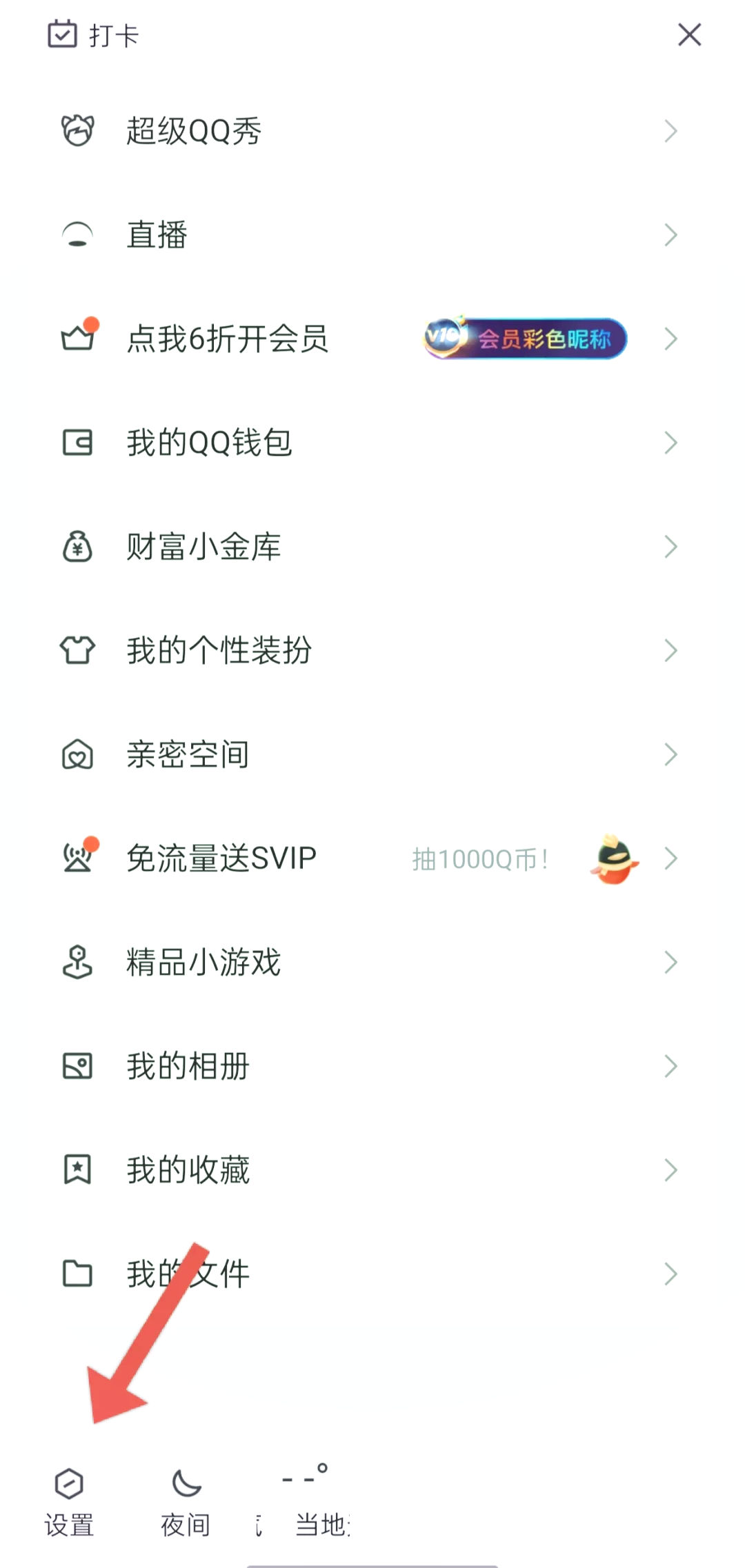The width and height of the screenshot is (745, 1568).
Task: Open 我的相册 photo album icon
Action: coord(78,1065)
